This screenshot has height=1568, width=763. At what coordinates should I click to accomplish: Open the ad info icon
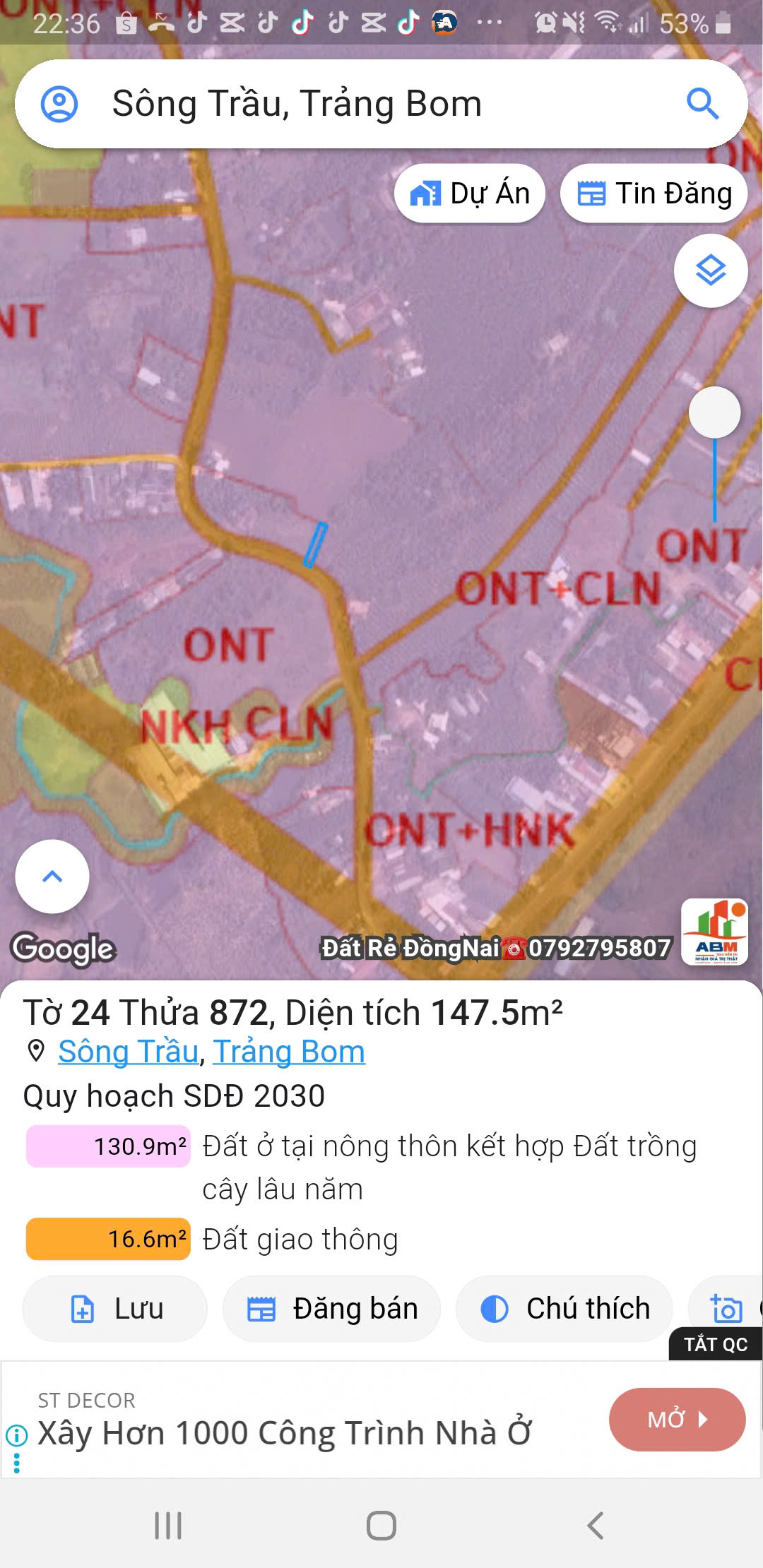16,1435
